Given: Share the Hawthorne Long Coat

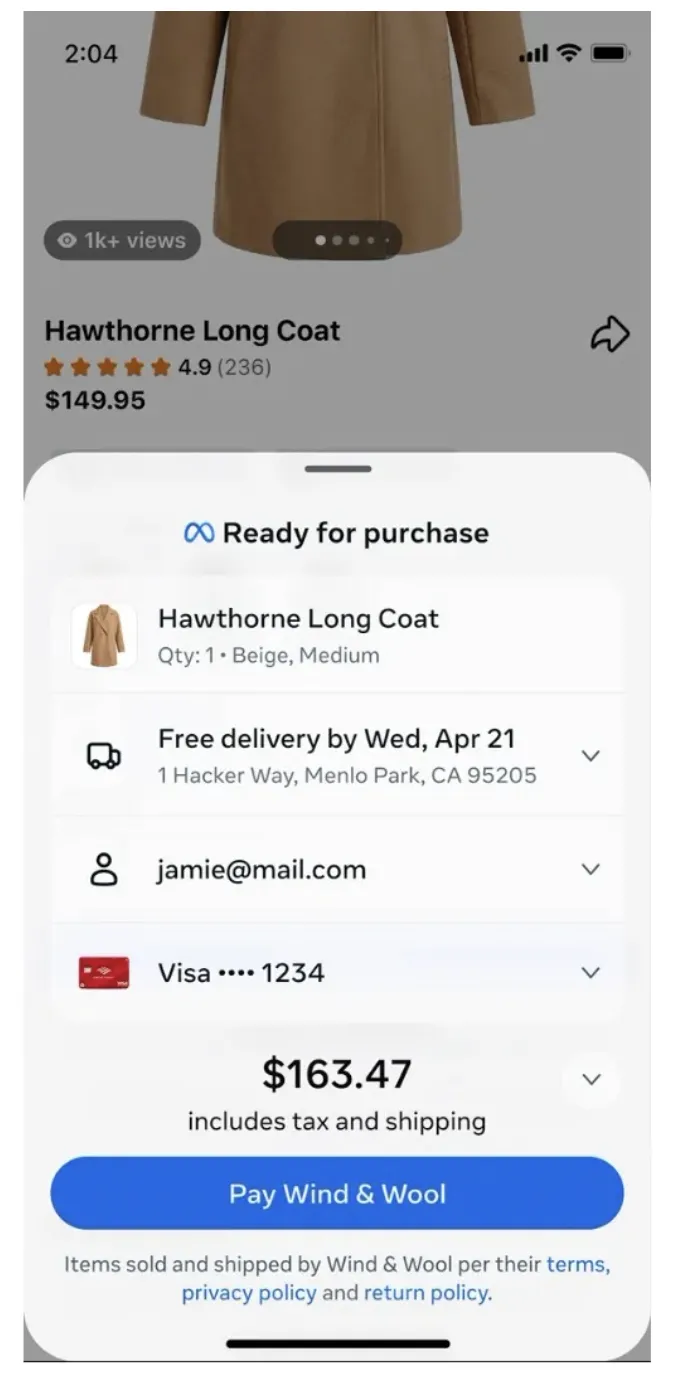Looking at the screenshot, I should tap(609, 336).
